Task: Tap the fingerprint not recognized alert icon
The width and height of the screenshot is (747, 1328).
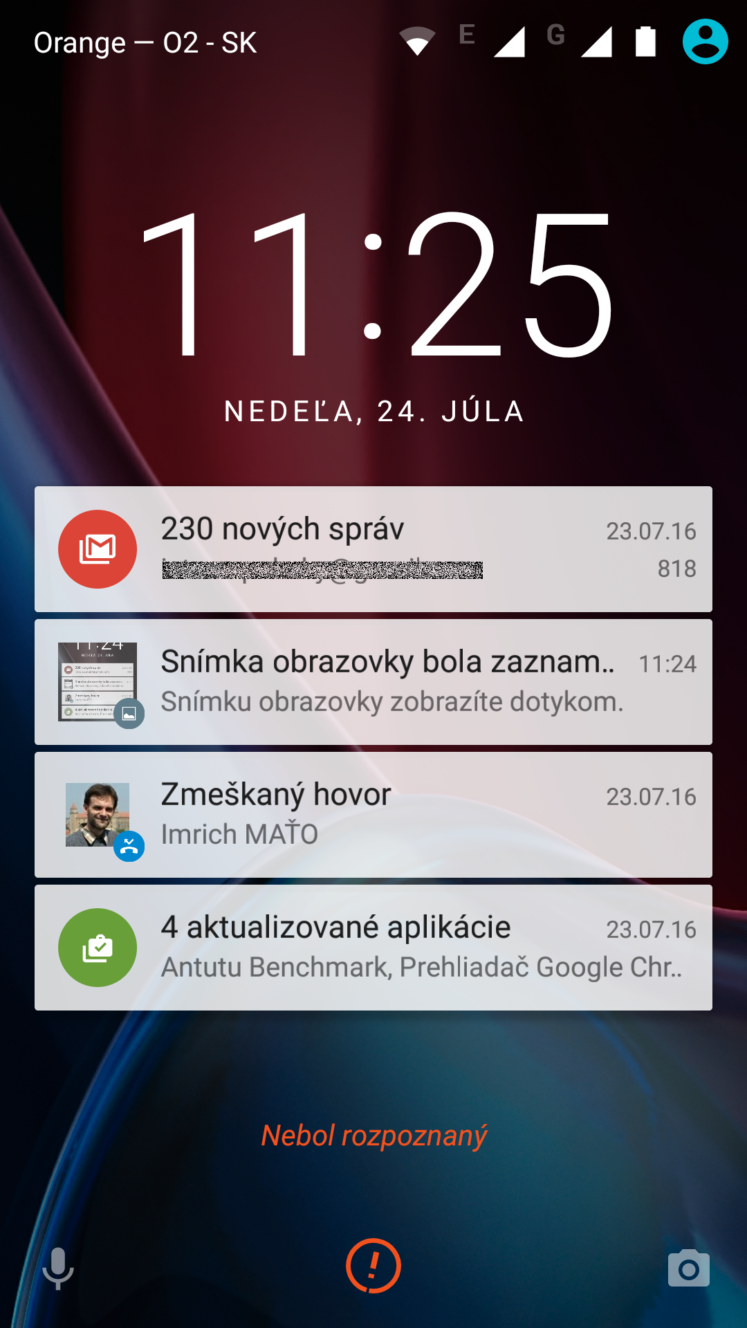Action: (373, 1267)
